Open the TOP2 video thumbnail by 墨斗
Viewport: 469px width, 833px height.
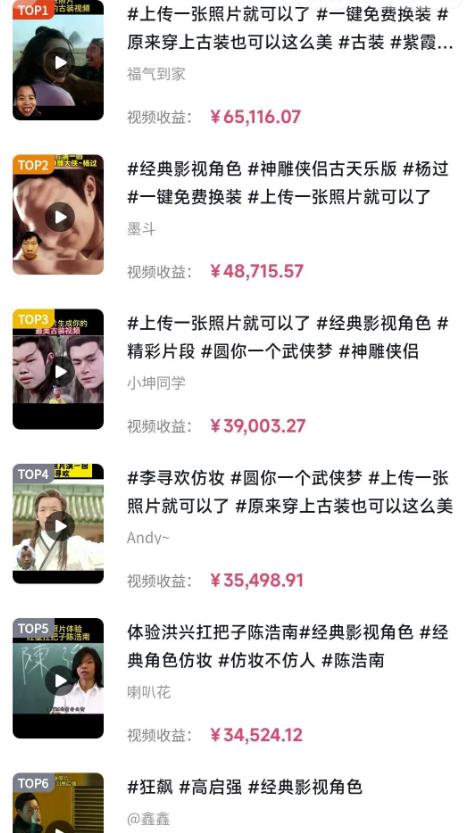pos(58,215)
